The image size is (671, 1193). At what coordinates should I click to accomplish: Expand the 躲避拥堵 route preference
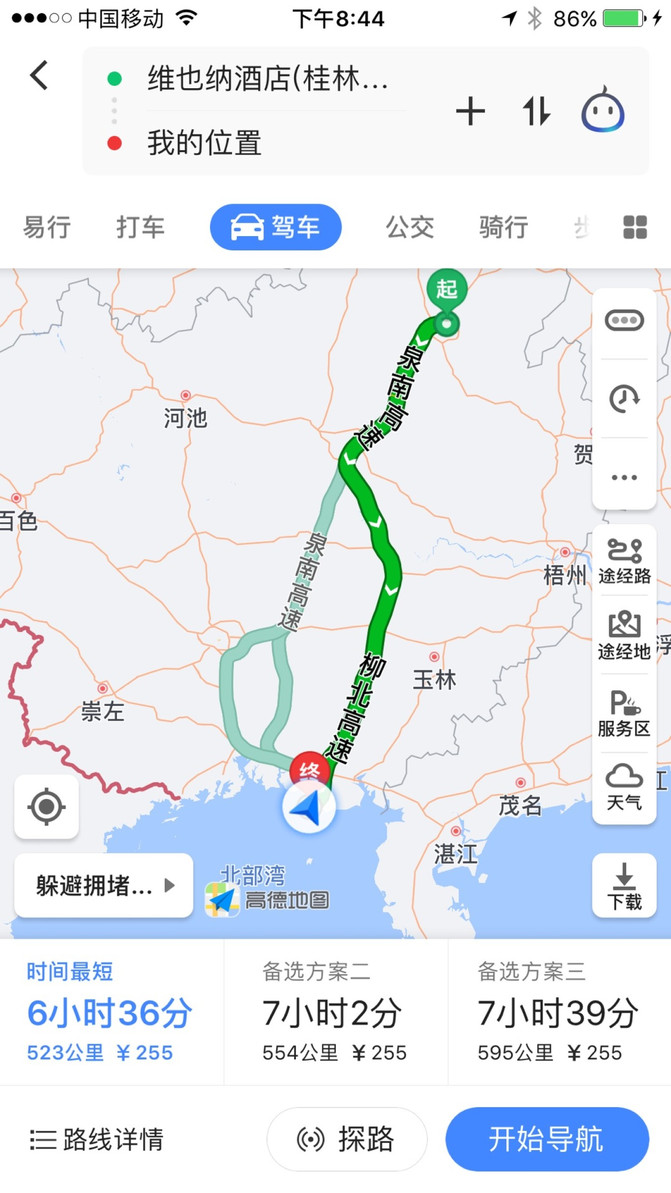click(x=103, y=886)
